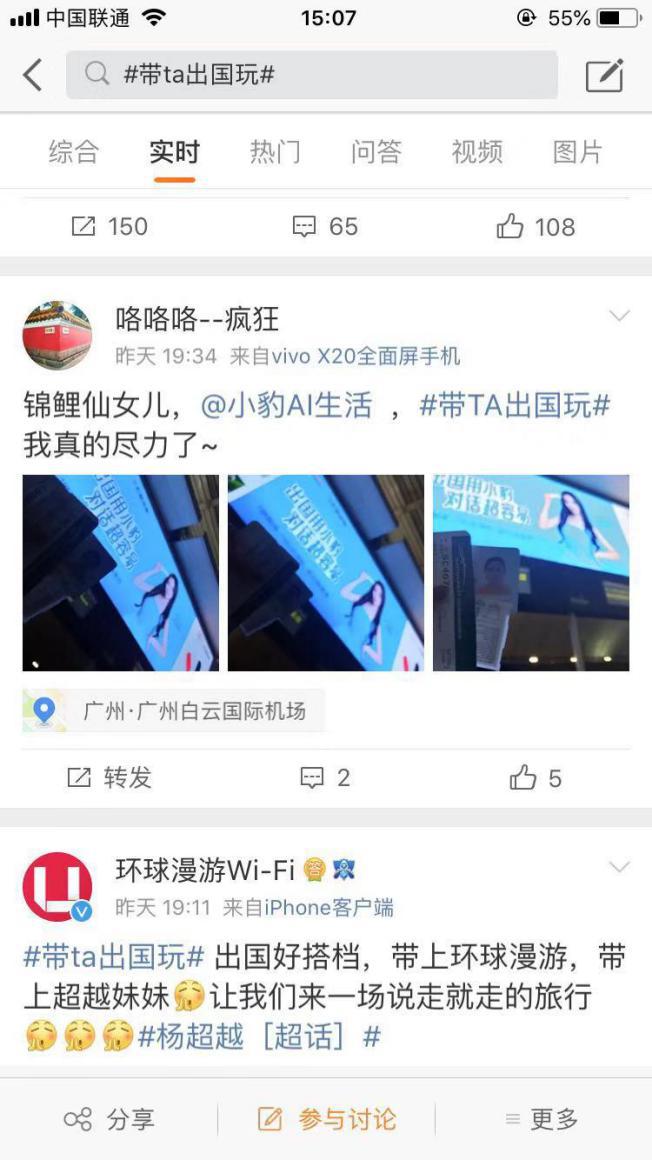Open the 更多 menu in the bottom bar

point(541,1119)
